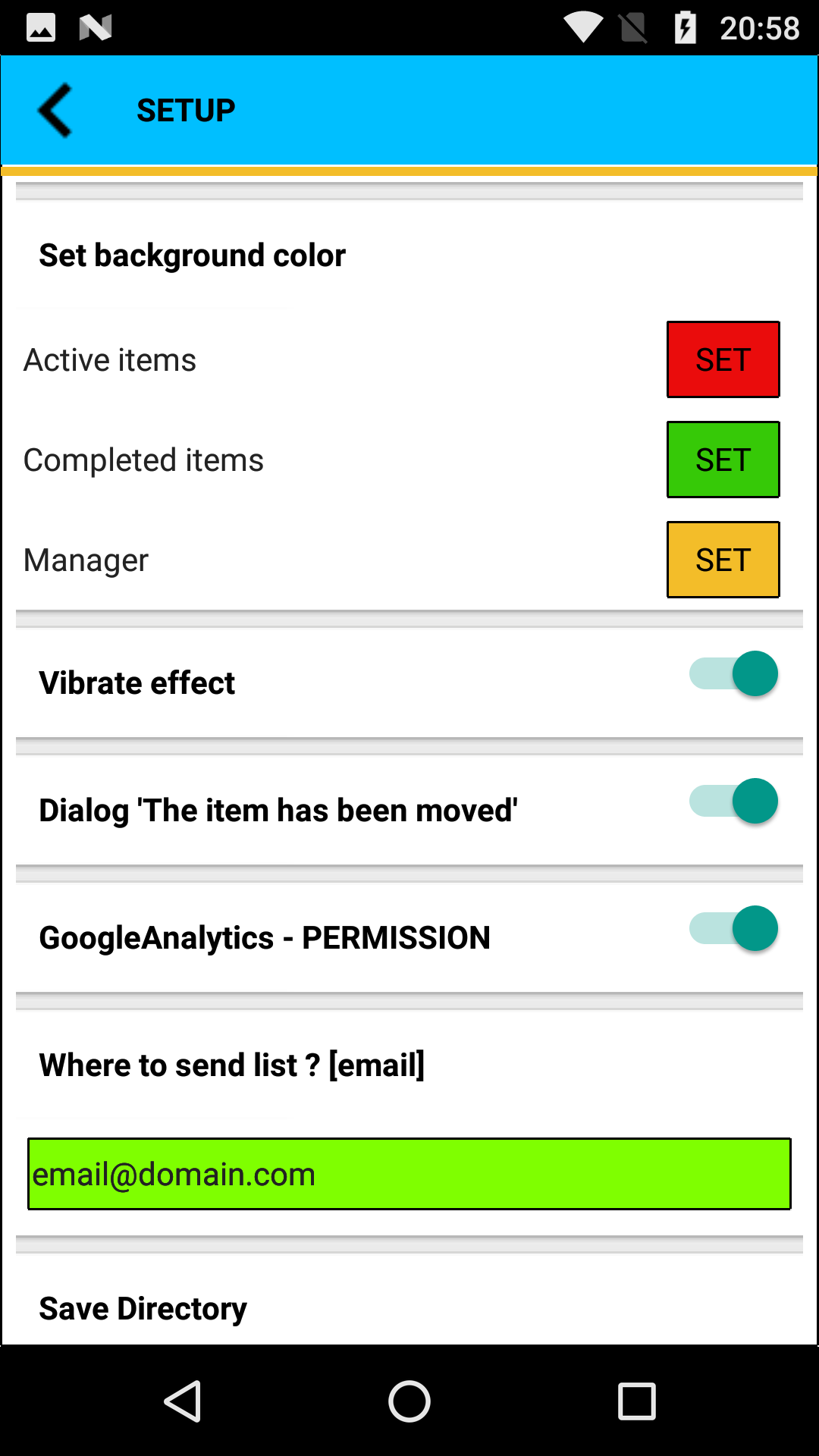Viewport: 819px width, 1456px height.
Task: Tap the system home button
Action: (x=409, y=1401)
